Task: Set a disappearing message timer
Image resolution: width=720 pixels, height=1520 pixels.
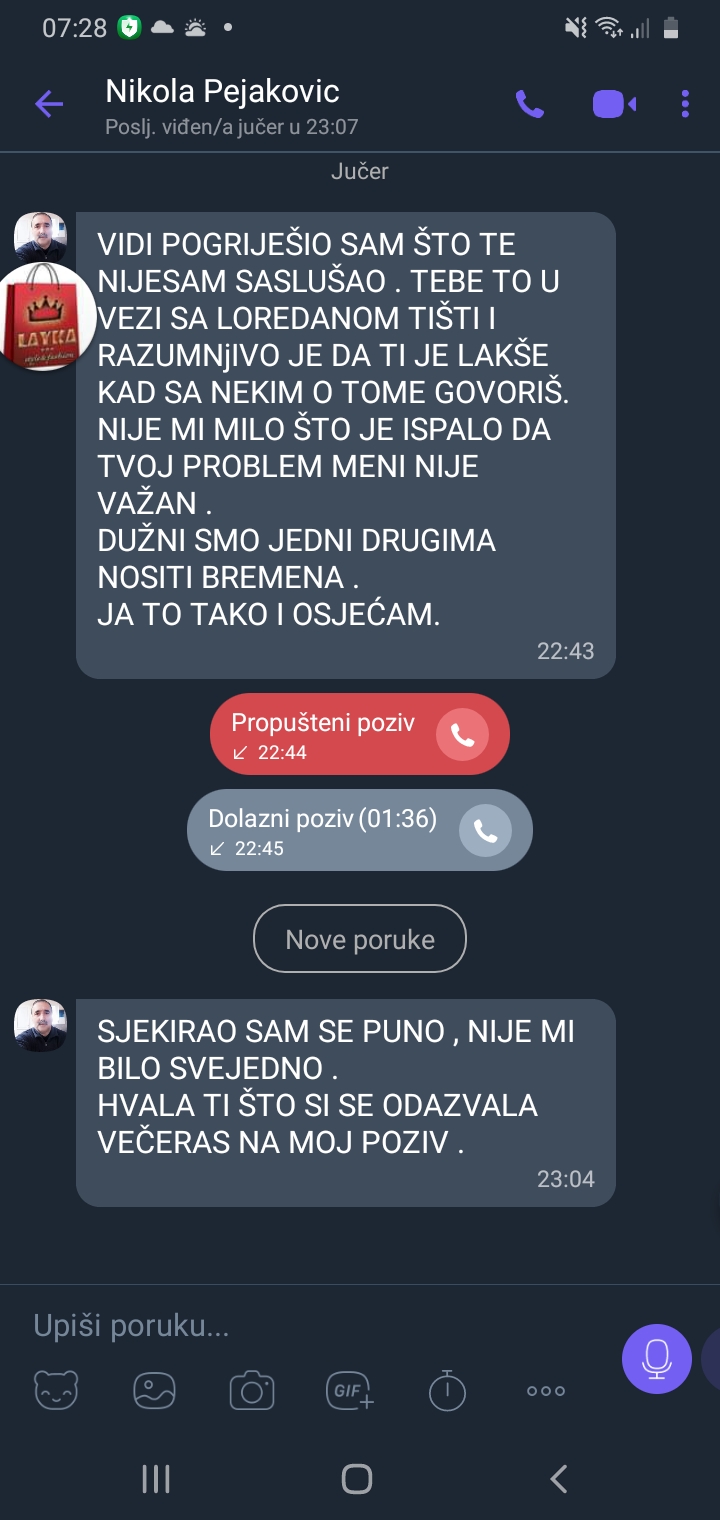Action: click(x=447, y=1390)
